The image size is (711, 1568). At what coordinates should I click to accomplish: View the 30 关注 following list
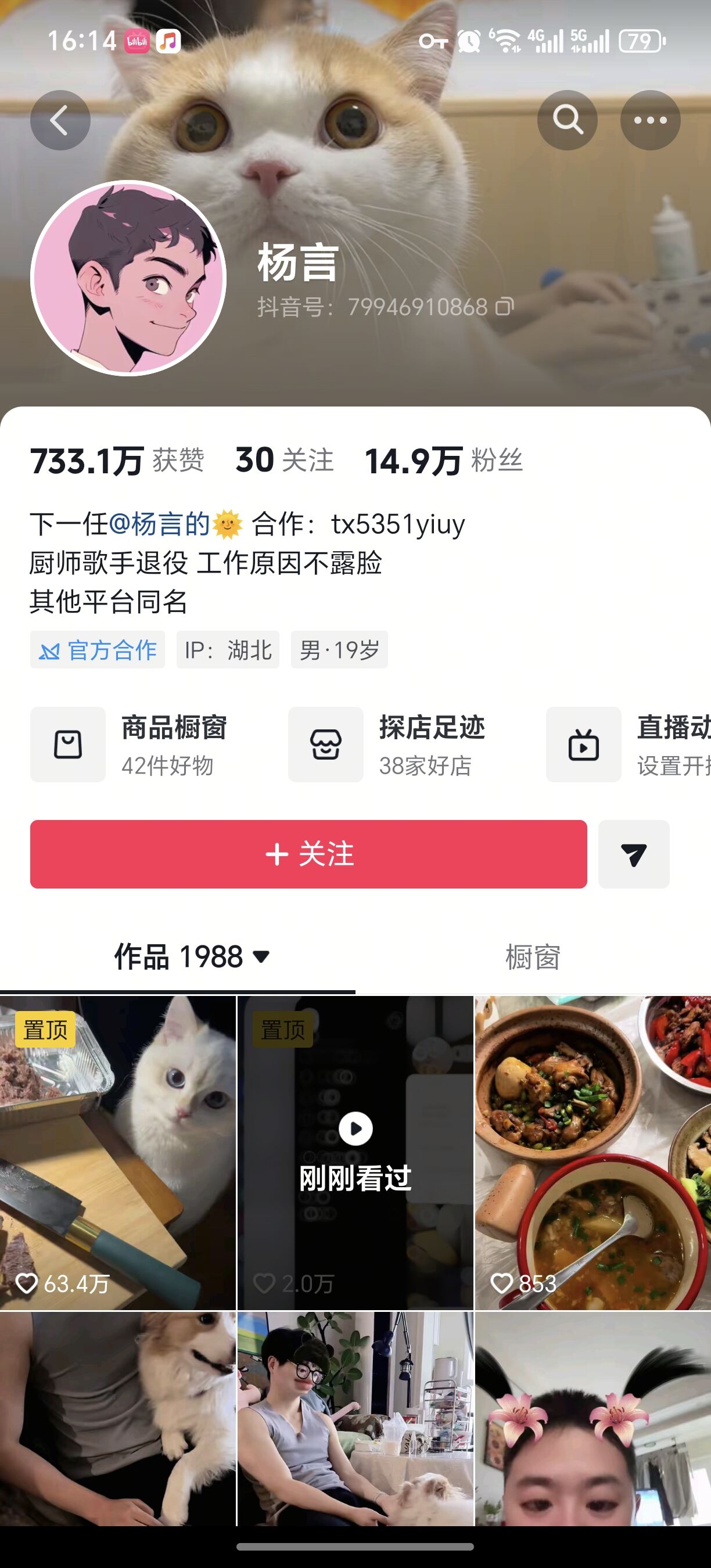click(x=284, y=460)
